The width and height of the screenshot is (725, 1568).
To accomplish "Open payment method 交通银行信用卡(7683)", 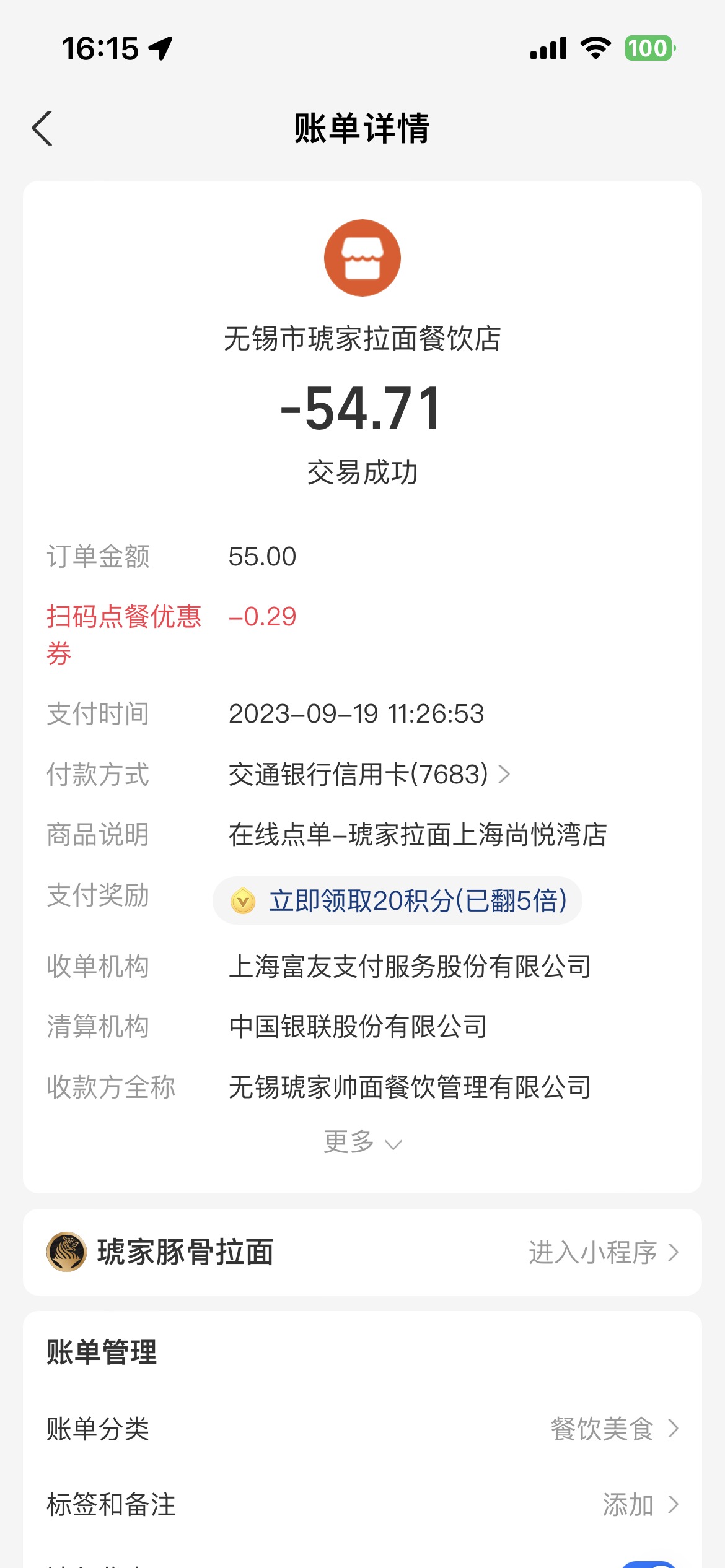I will [x=369, y=774].
